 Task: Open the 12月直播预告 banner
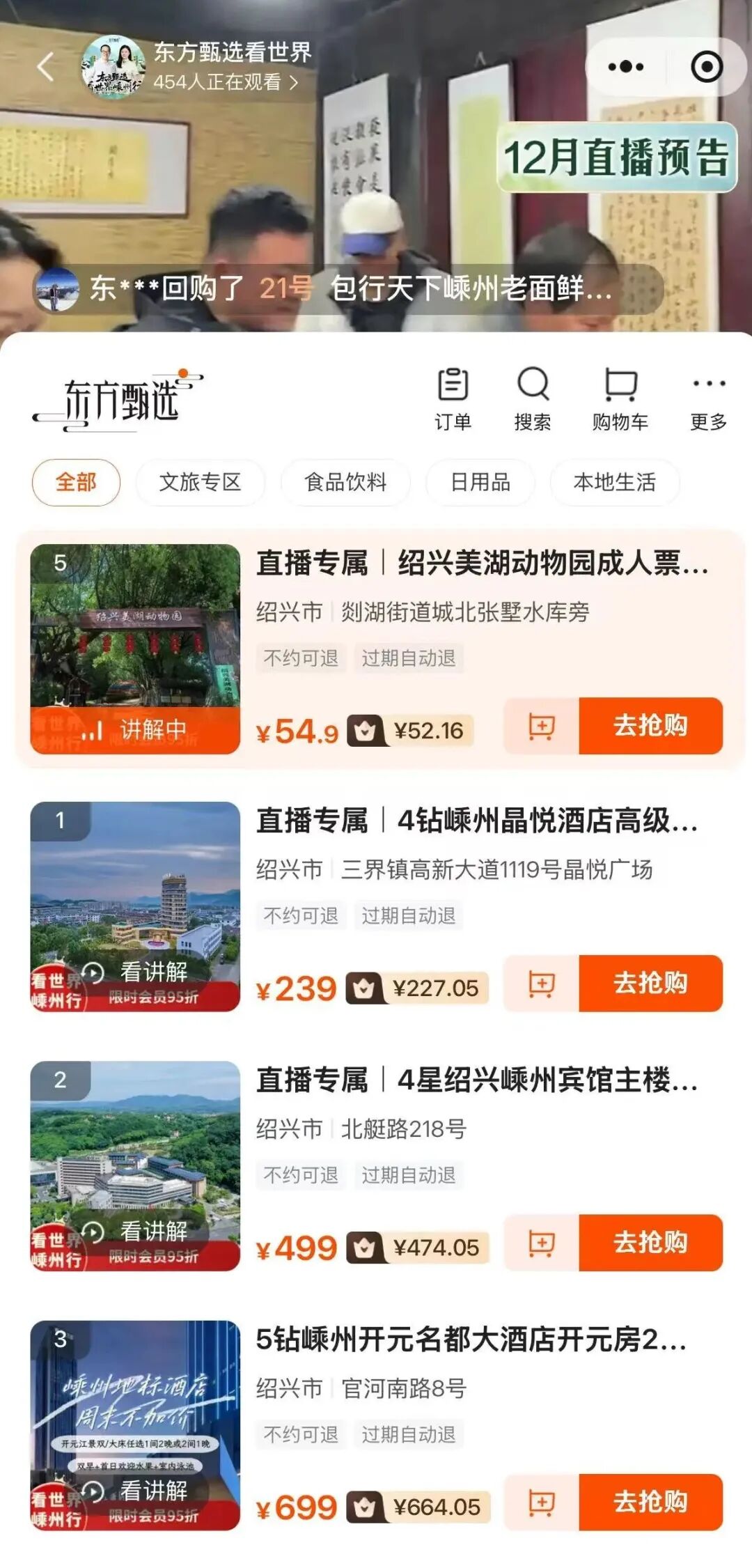point(616,157)
